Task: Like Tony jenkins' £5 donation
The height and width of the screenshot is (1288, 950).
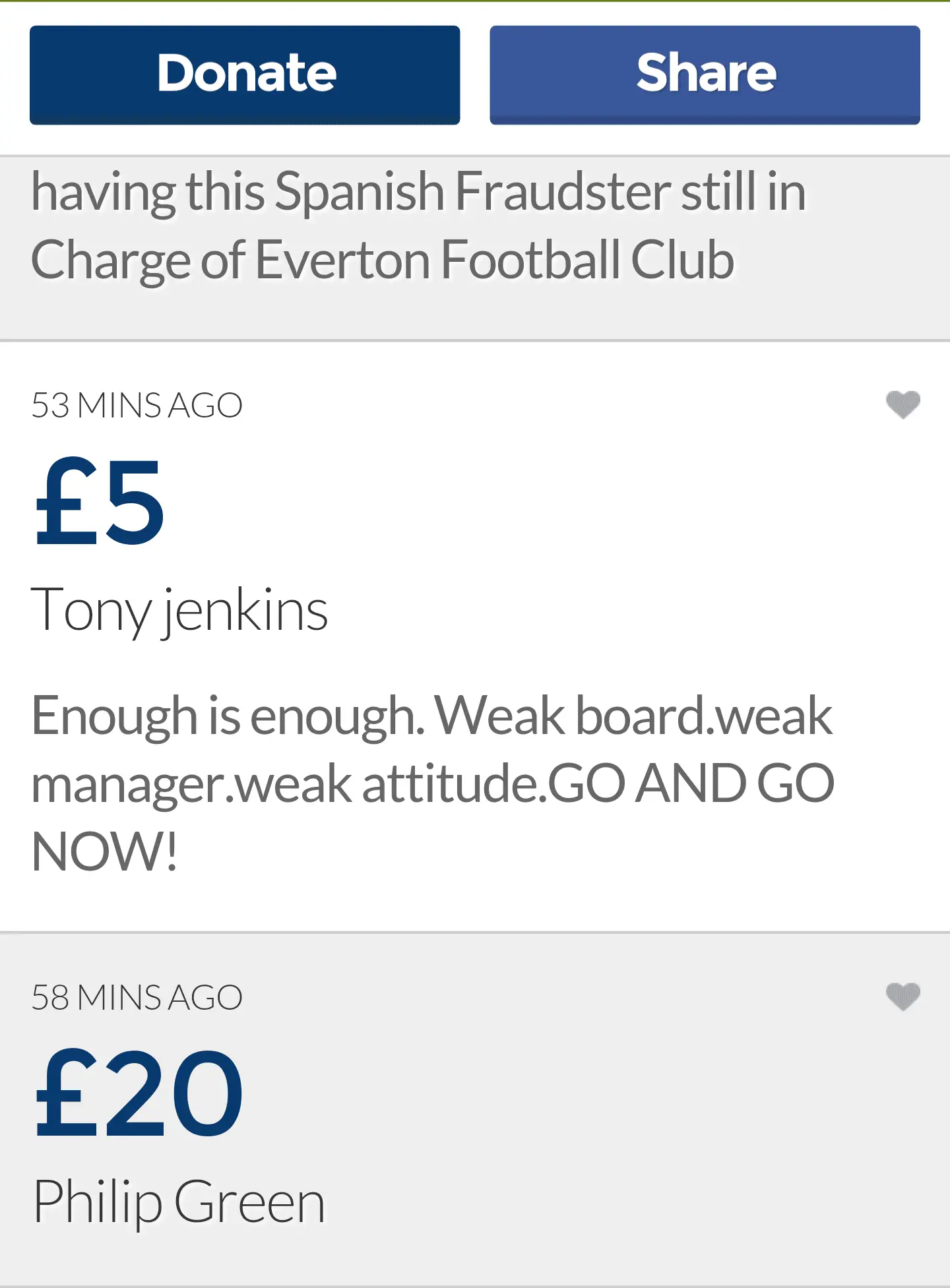Action: point(902,404)
